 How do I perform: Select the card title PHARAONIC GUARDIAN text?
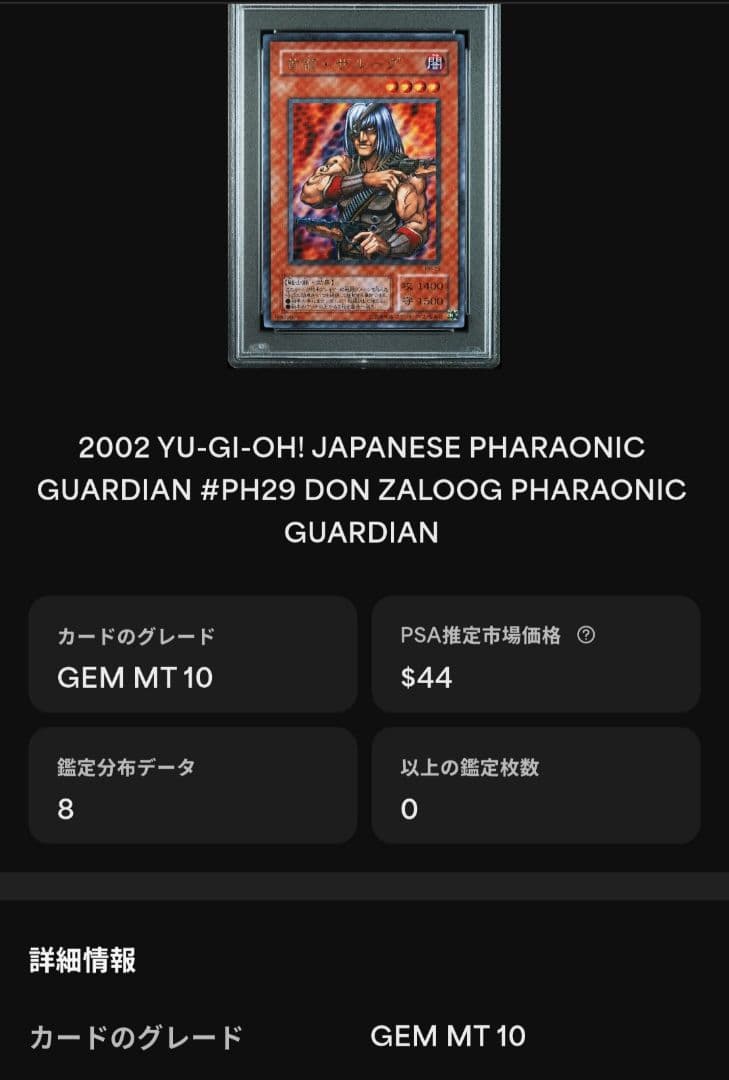click(364, 530)
